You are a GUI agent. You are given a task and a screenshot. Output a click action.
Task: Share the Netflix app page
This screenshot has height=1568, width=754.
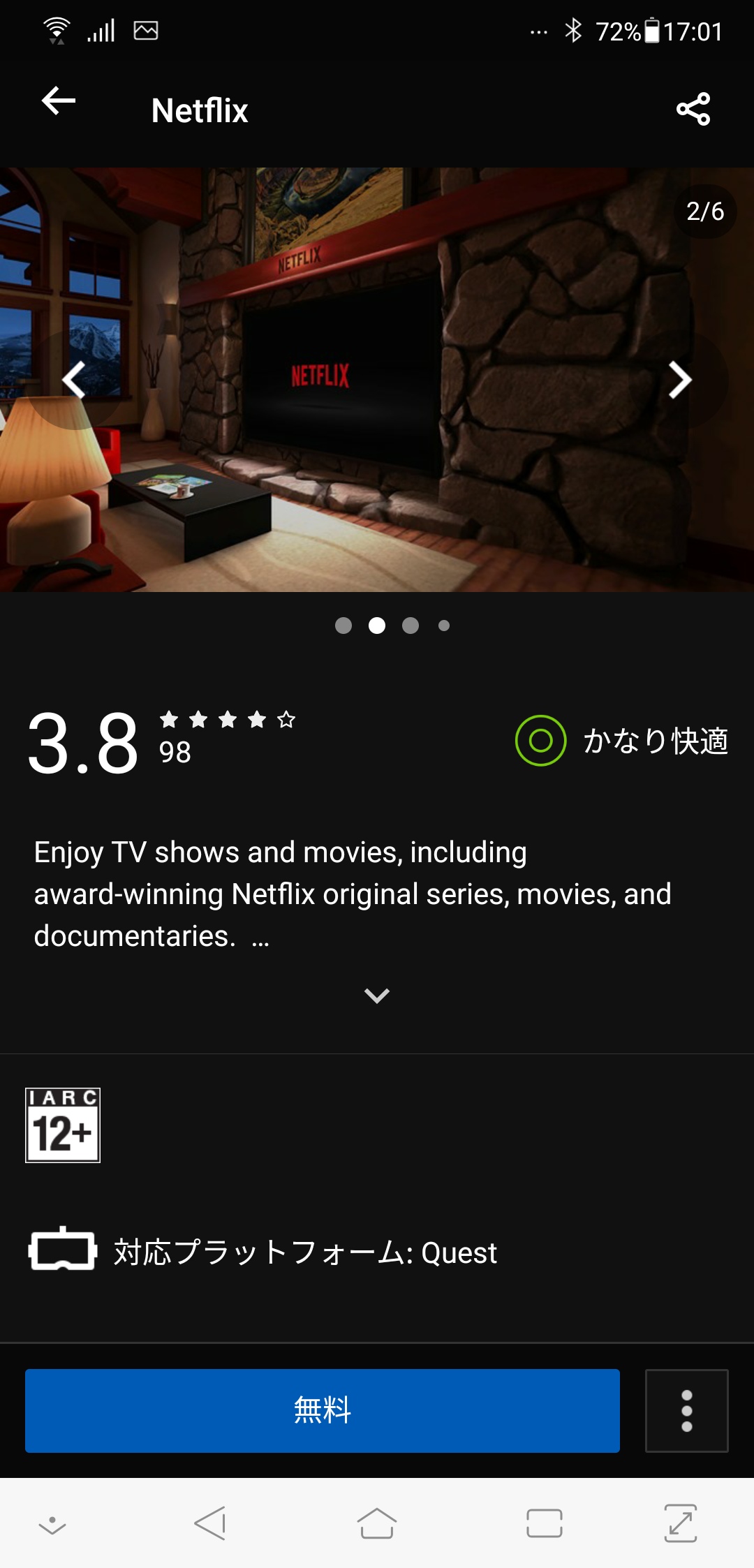pyautogui.click(x=693, y=110)
